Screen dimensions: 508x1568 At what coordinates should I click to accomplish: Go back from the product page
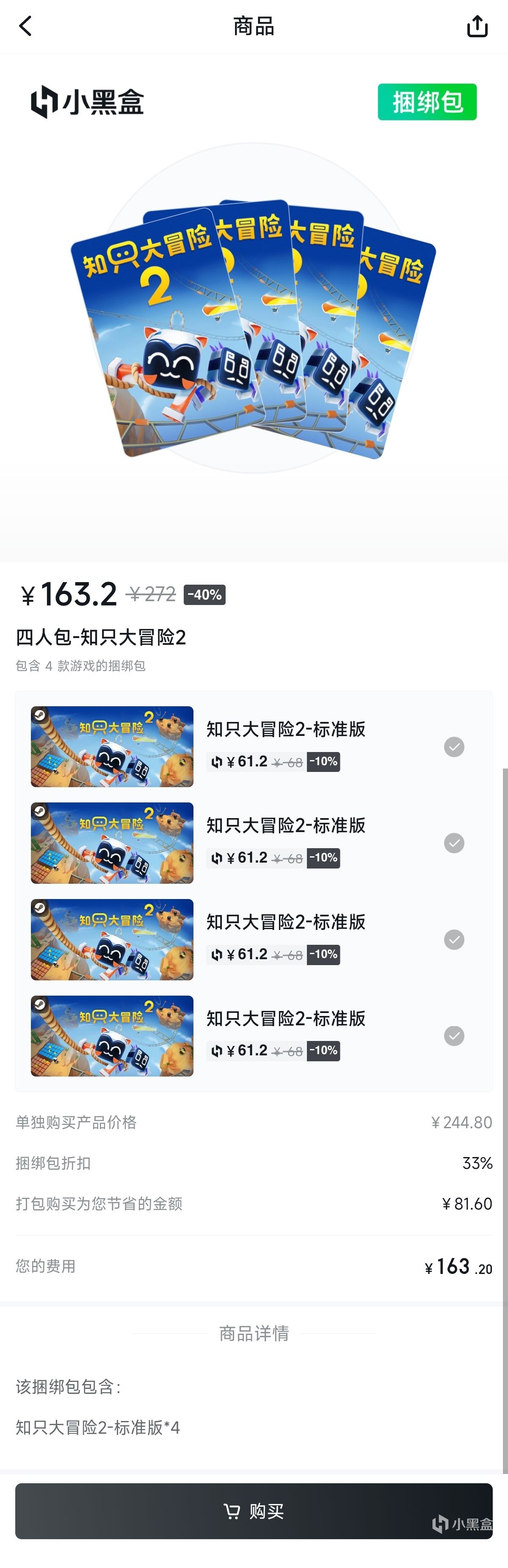tap(25, 26)
